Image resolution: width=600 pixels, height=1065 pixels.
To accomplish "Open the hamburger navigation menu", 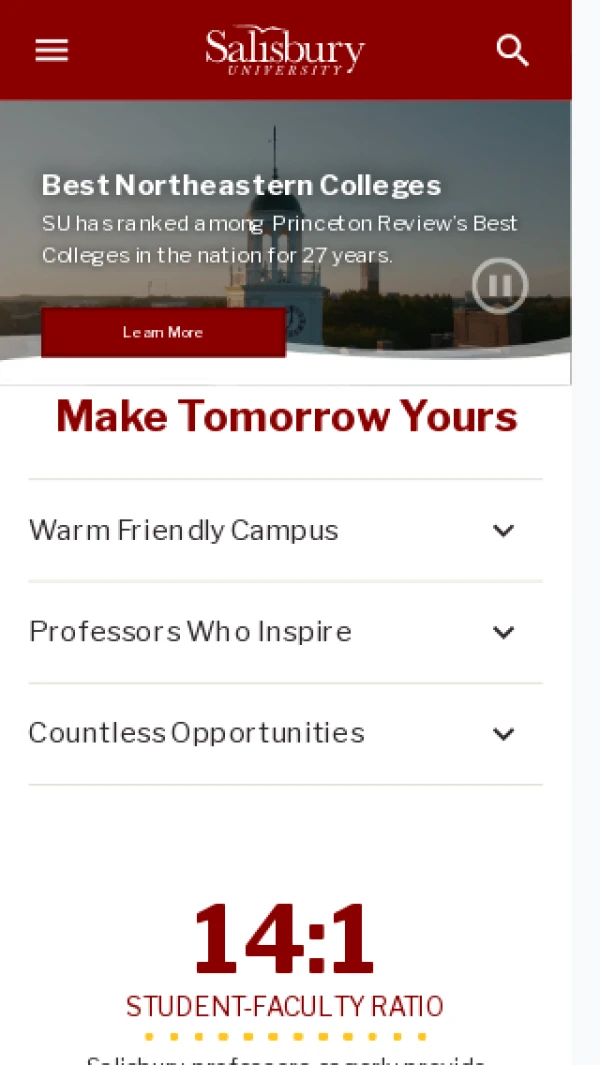I will 52,50.
